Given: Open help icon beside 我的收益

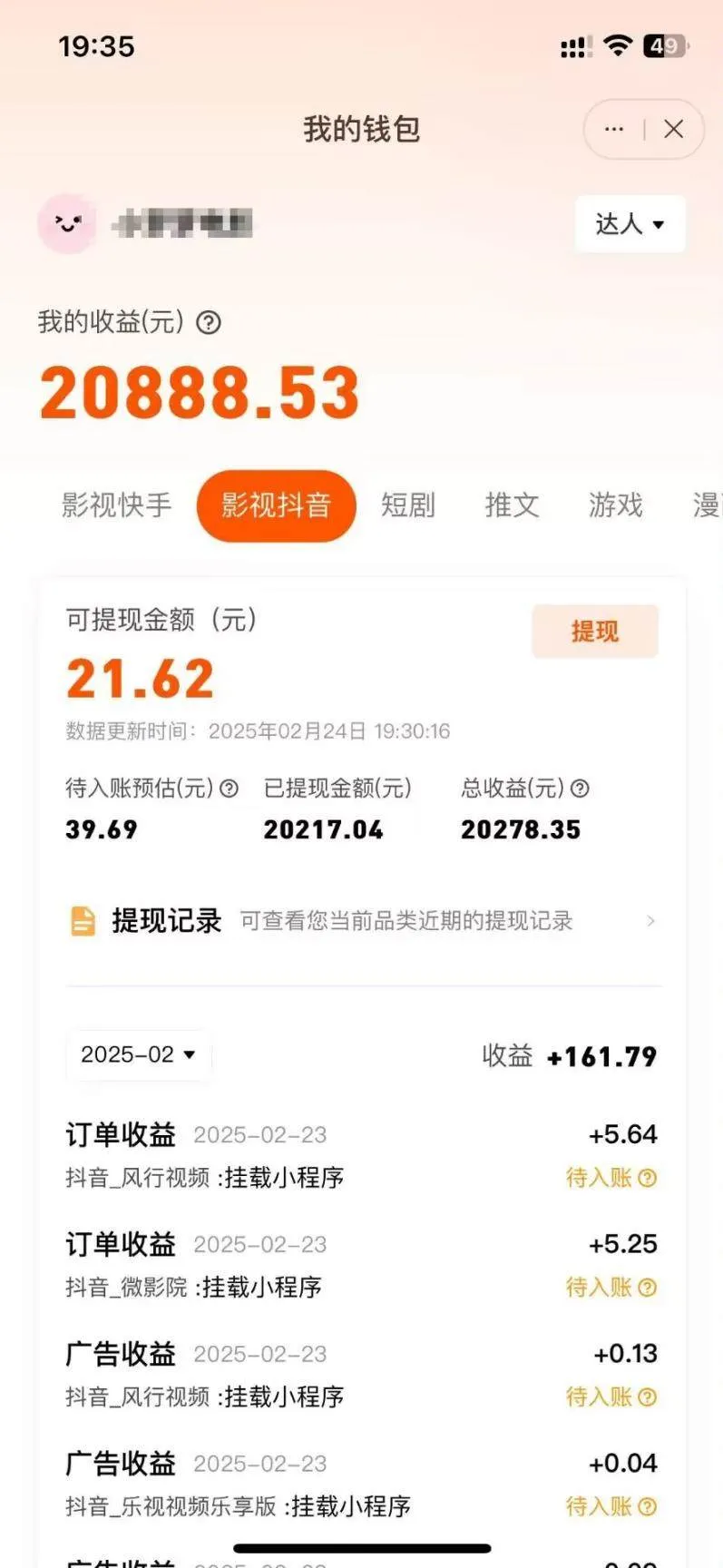Looking at the screenshot, I should (x=207, y=323).
